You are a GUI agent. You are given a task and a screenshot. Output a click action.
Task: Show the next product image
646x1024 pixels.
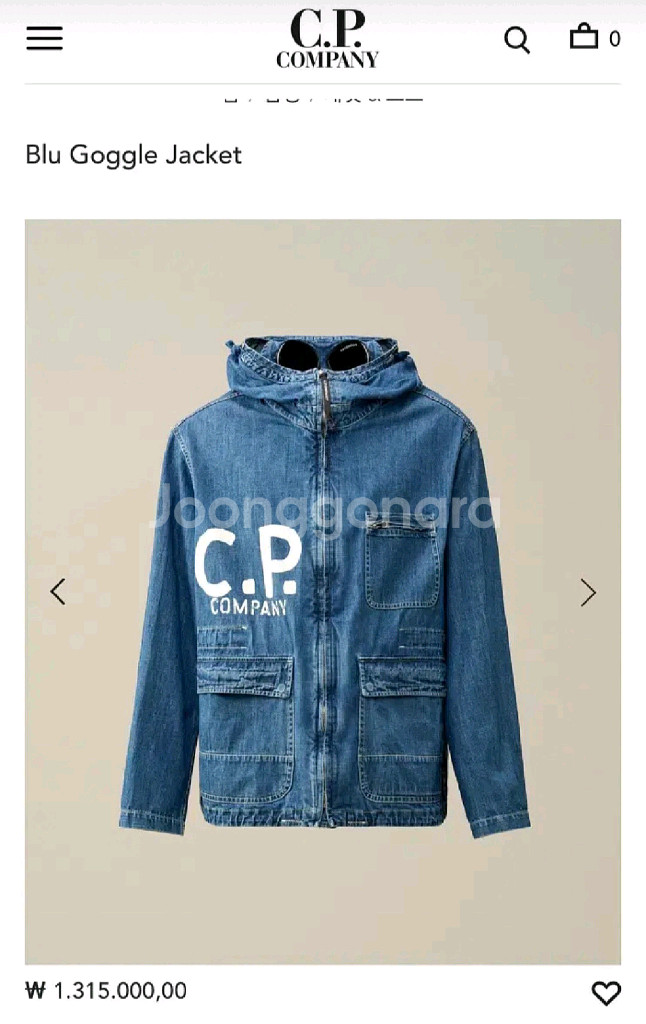[588, 593]
